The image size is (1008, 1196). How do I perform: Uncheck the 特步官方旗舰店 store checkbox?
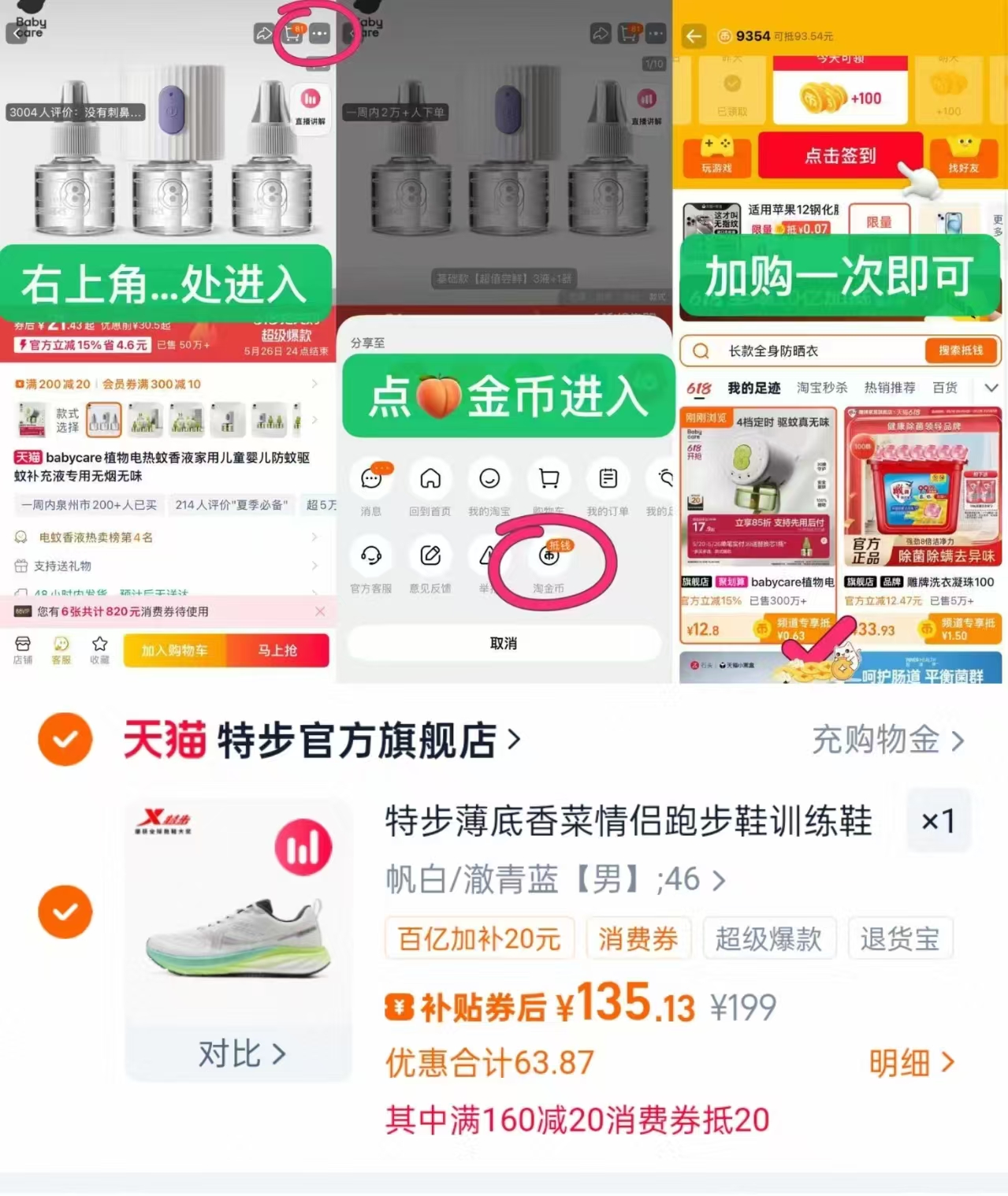click(x=65, y=739)
